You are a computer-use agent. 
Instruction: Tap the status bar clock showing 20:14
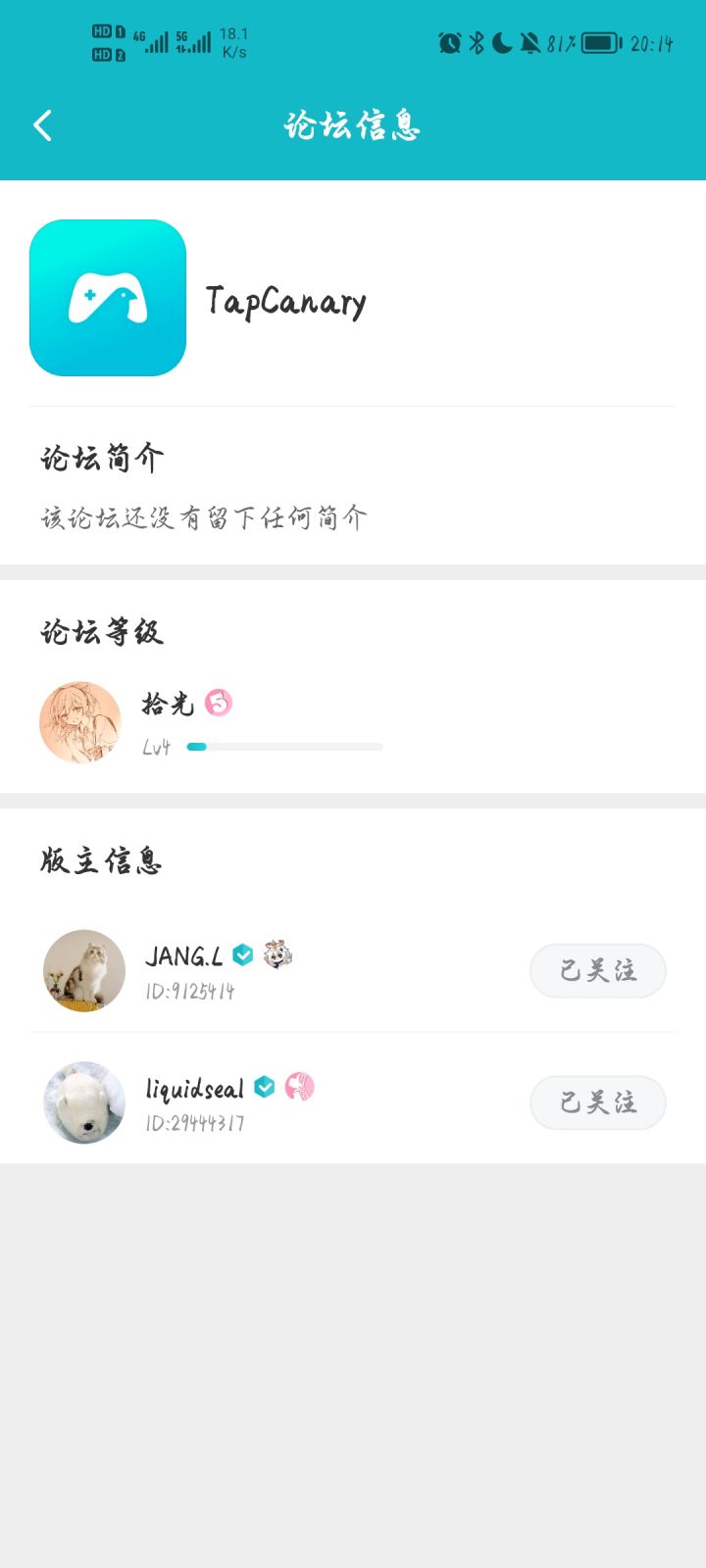pos(651,41)
